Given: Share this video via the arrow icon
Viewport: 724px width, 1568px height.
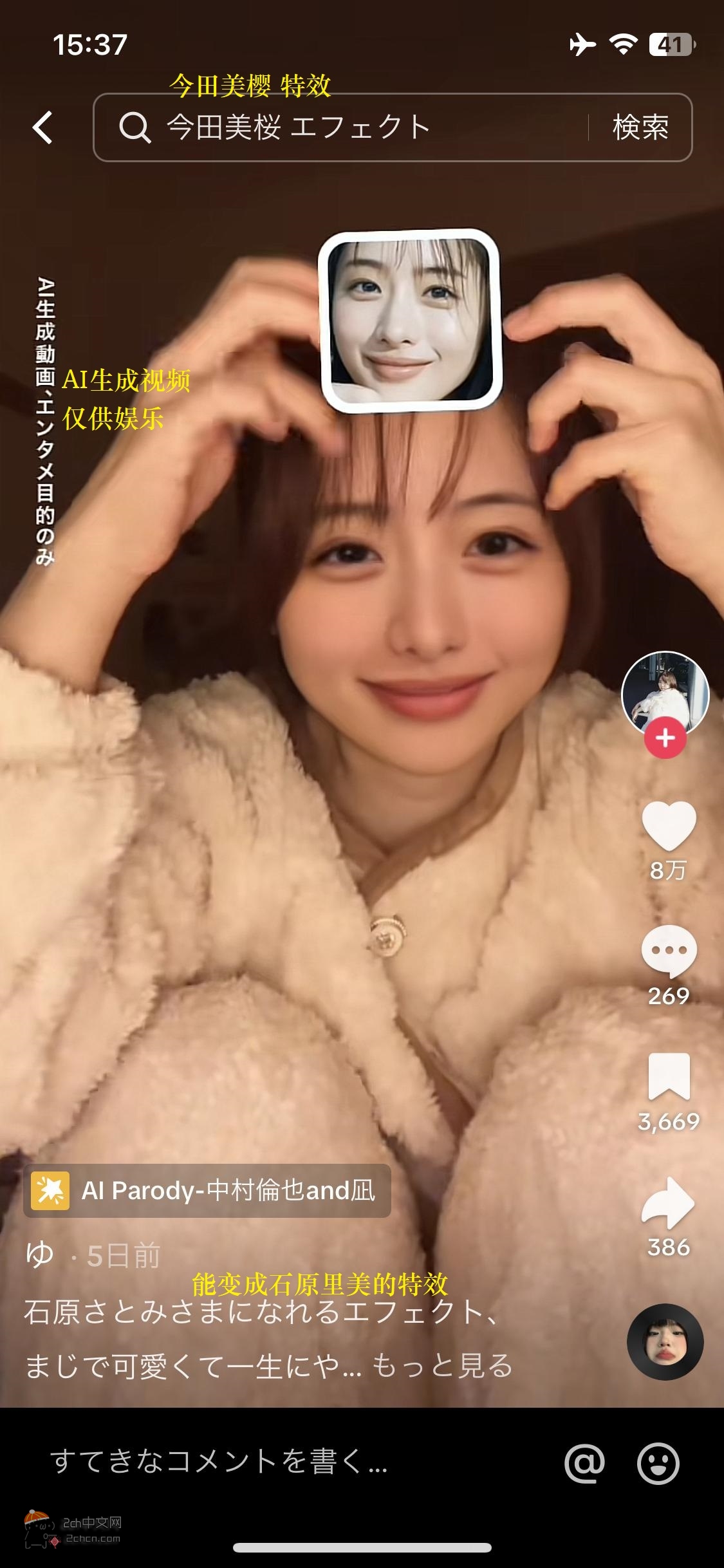Looking at the screenshot, I should pos(669,1202).
